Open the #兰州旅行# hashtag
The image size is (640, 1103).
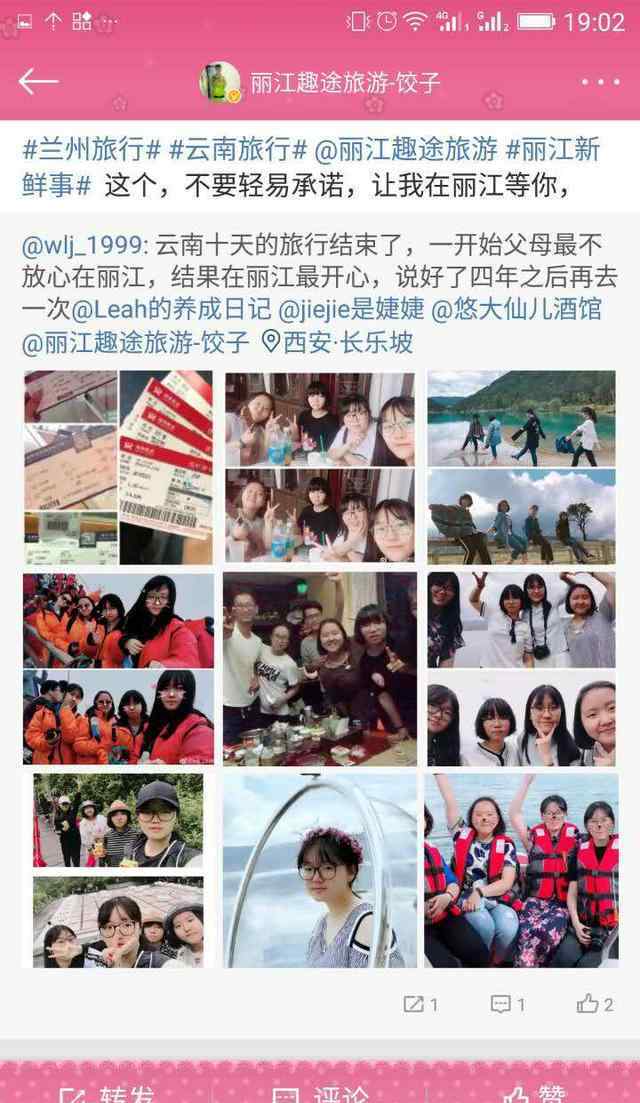pyautogui.click(x=92, y=150)
